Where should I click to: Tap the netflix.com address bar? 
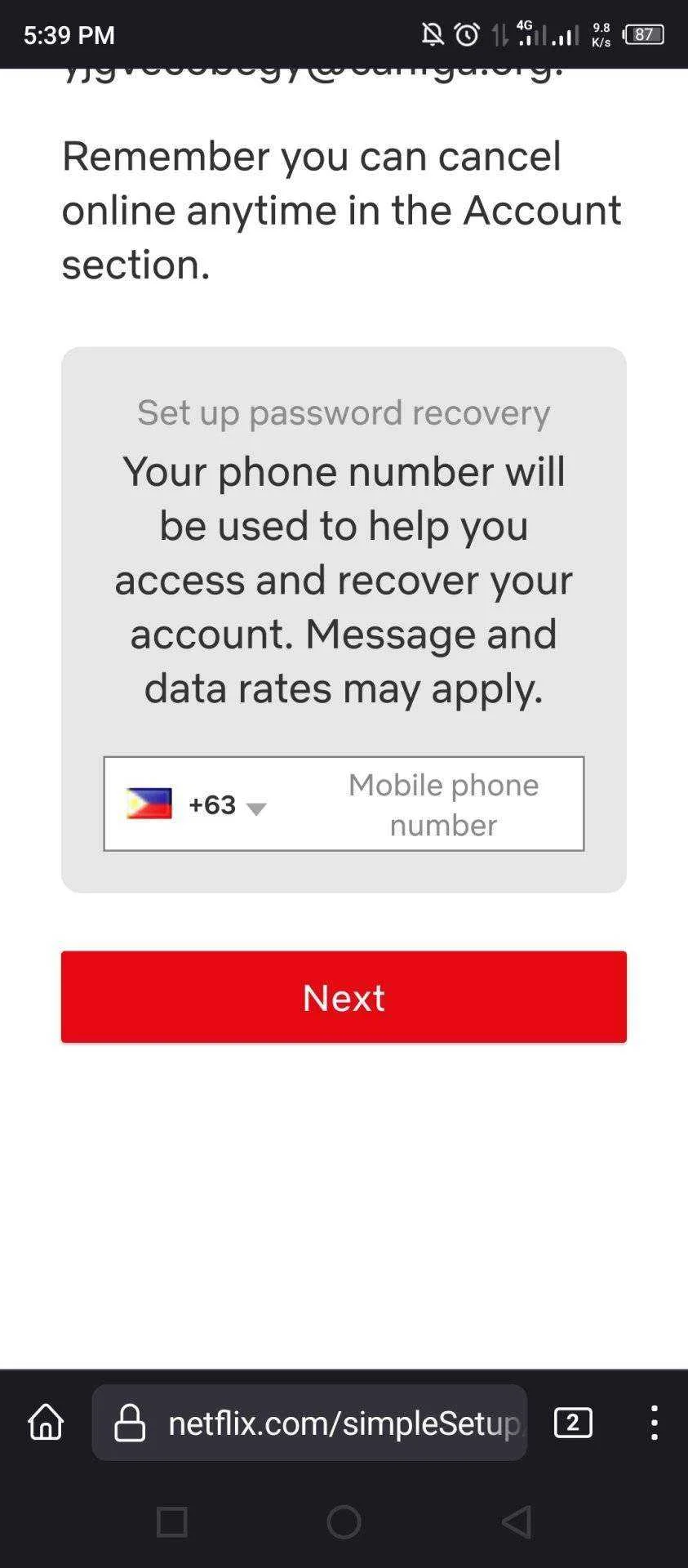tap(309, 1422)
